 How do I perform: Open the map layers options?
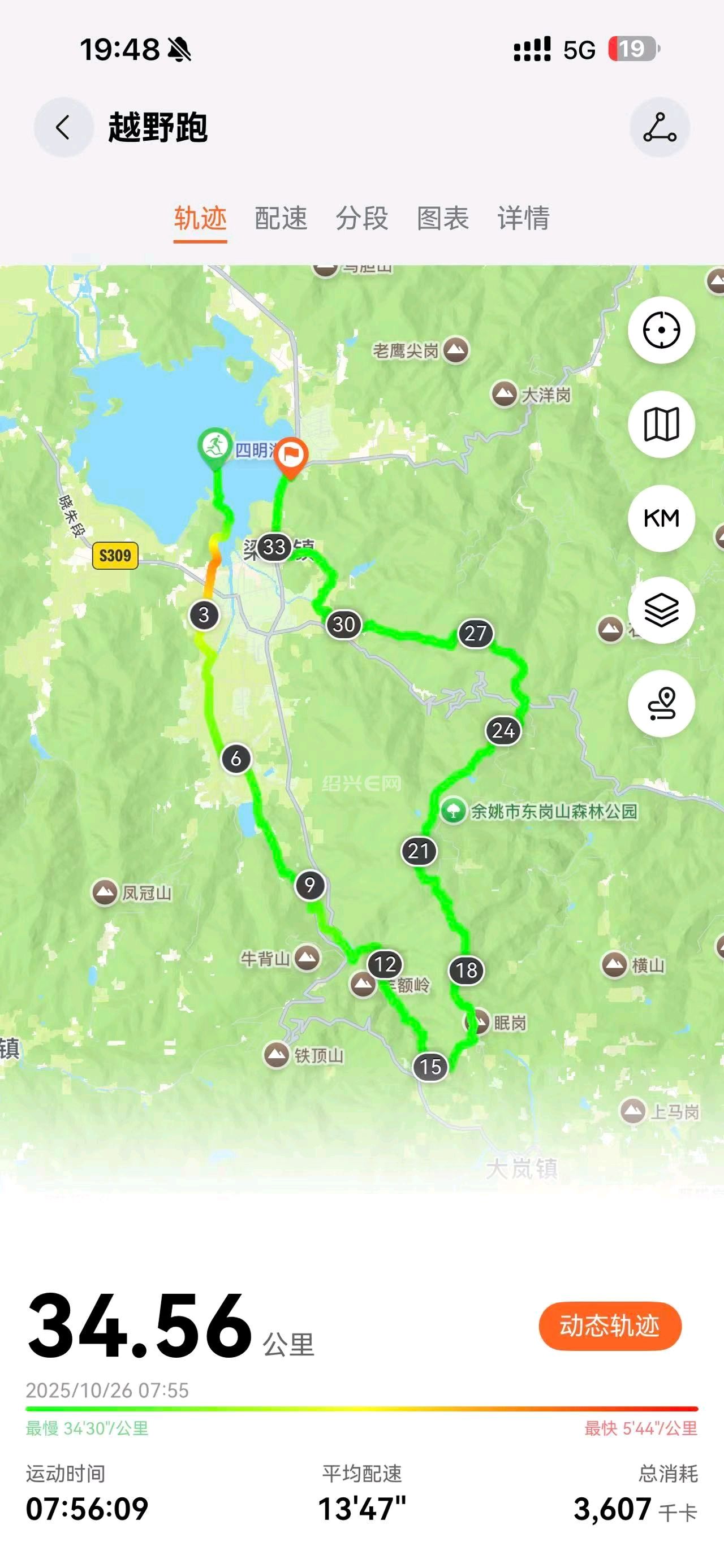click(661, 610)
